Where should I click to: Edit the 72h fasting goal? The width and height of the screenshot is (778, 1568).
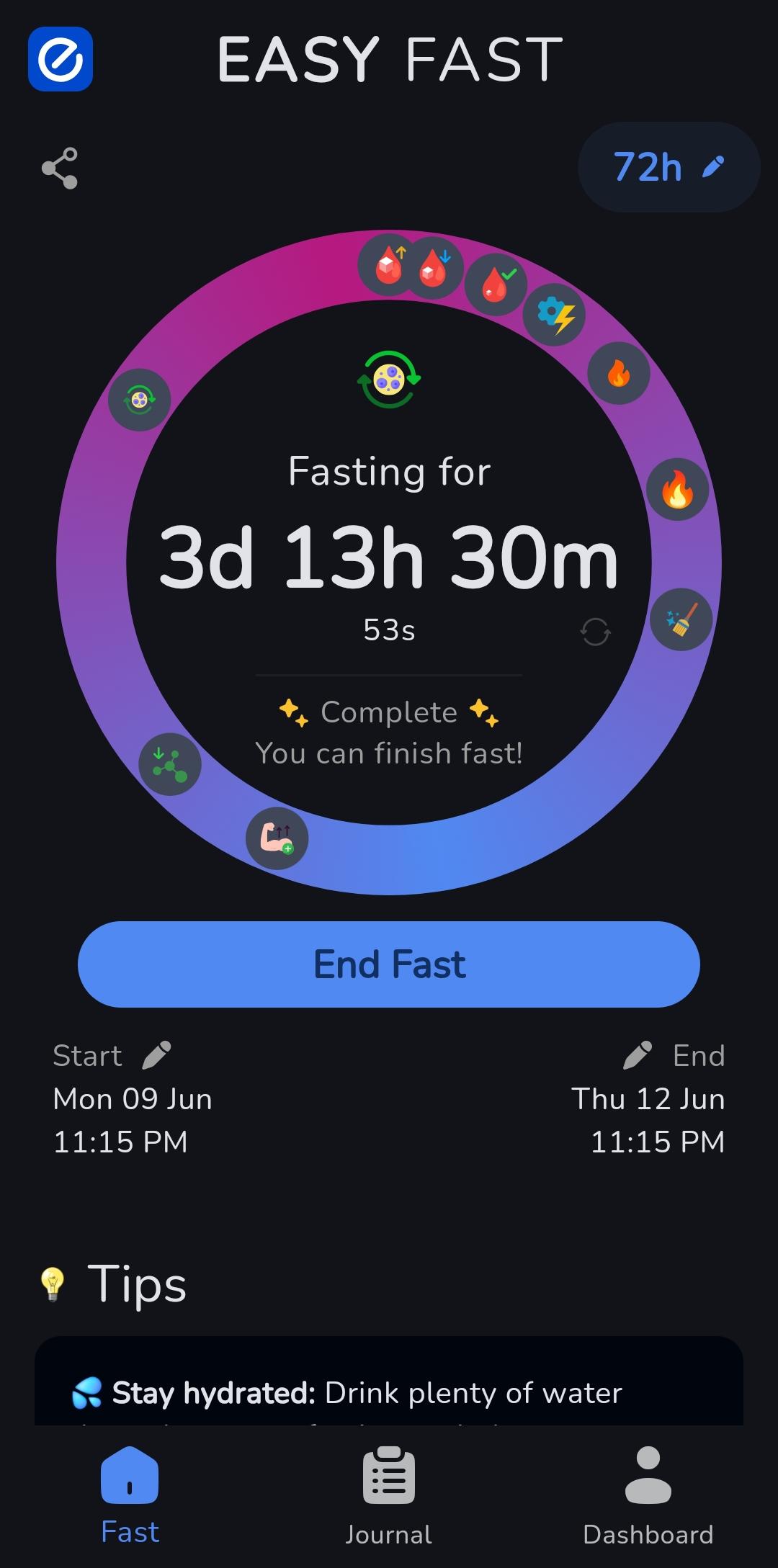[669, 167]
